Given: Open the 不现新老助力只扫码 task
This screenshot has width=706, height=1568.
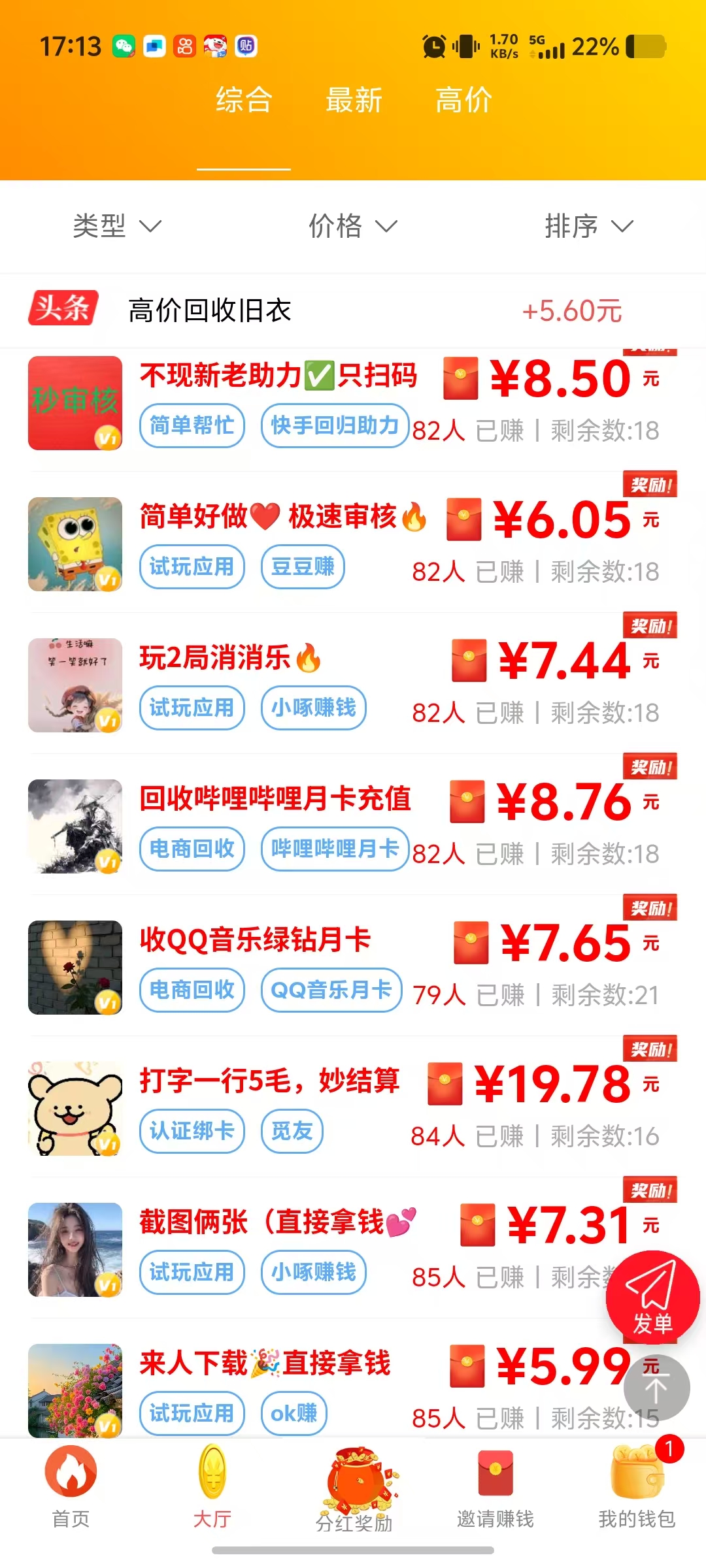Looking at the screenshot, I should [353, 402].
